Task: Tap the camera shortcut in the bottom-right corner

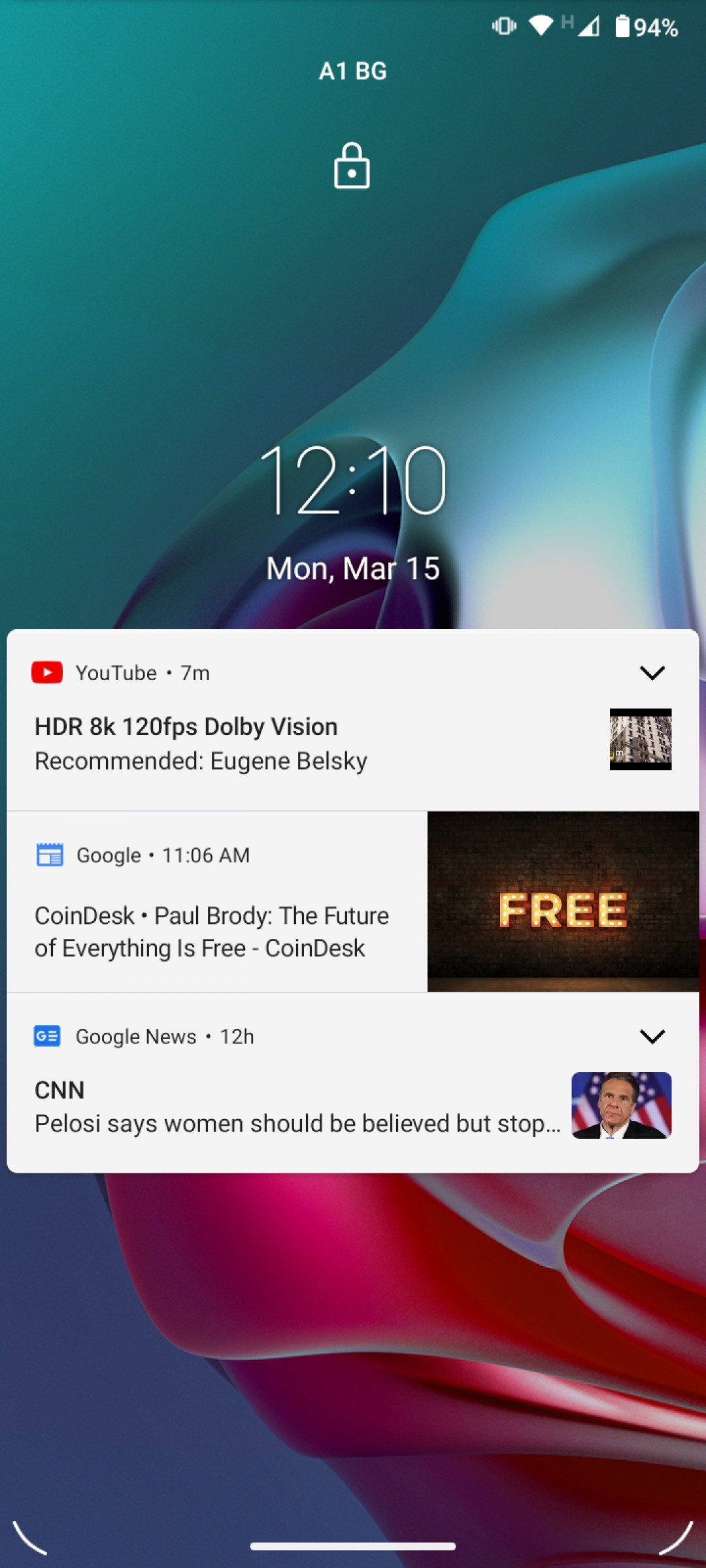Action: 676,1537
